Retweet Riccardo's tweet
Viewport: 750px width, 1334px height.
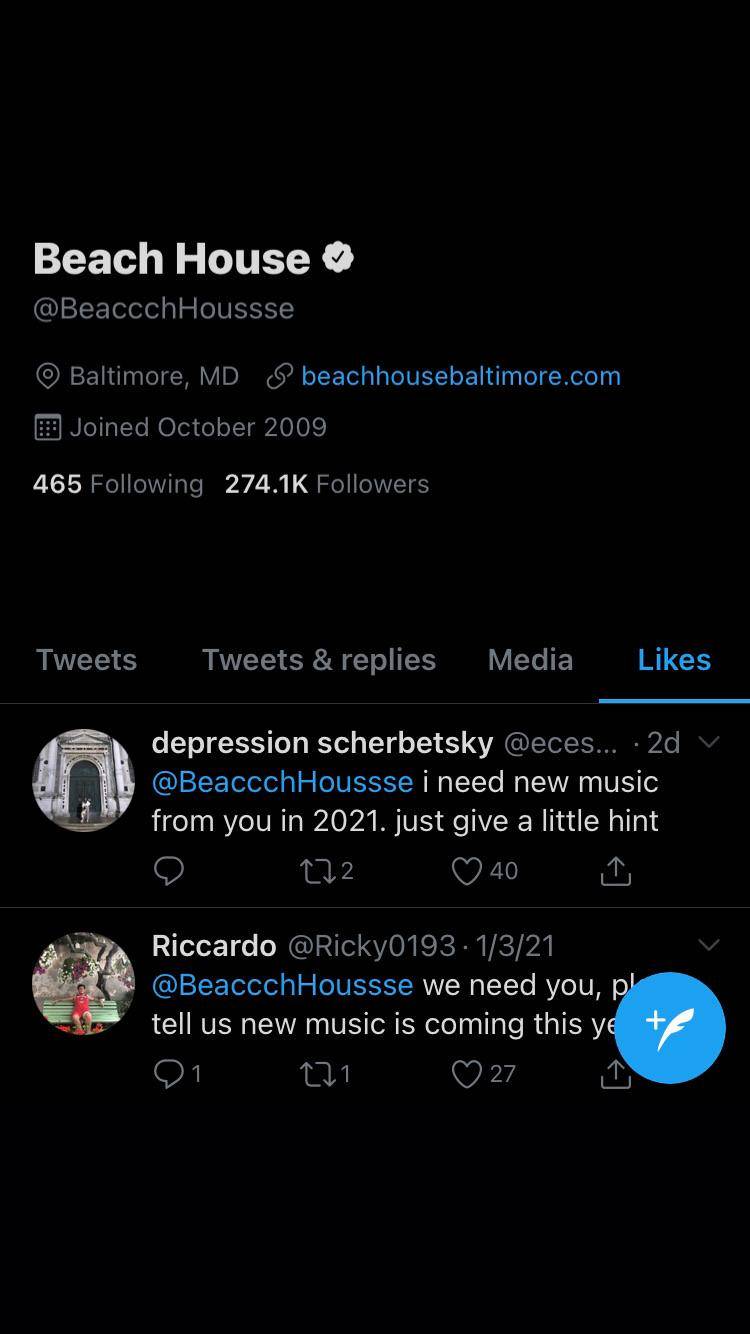316,1074
